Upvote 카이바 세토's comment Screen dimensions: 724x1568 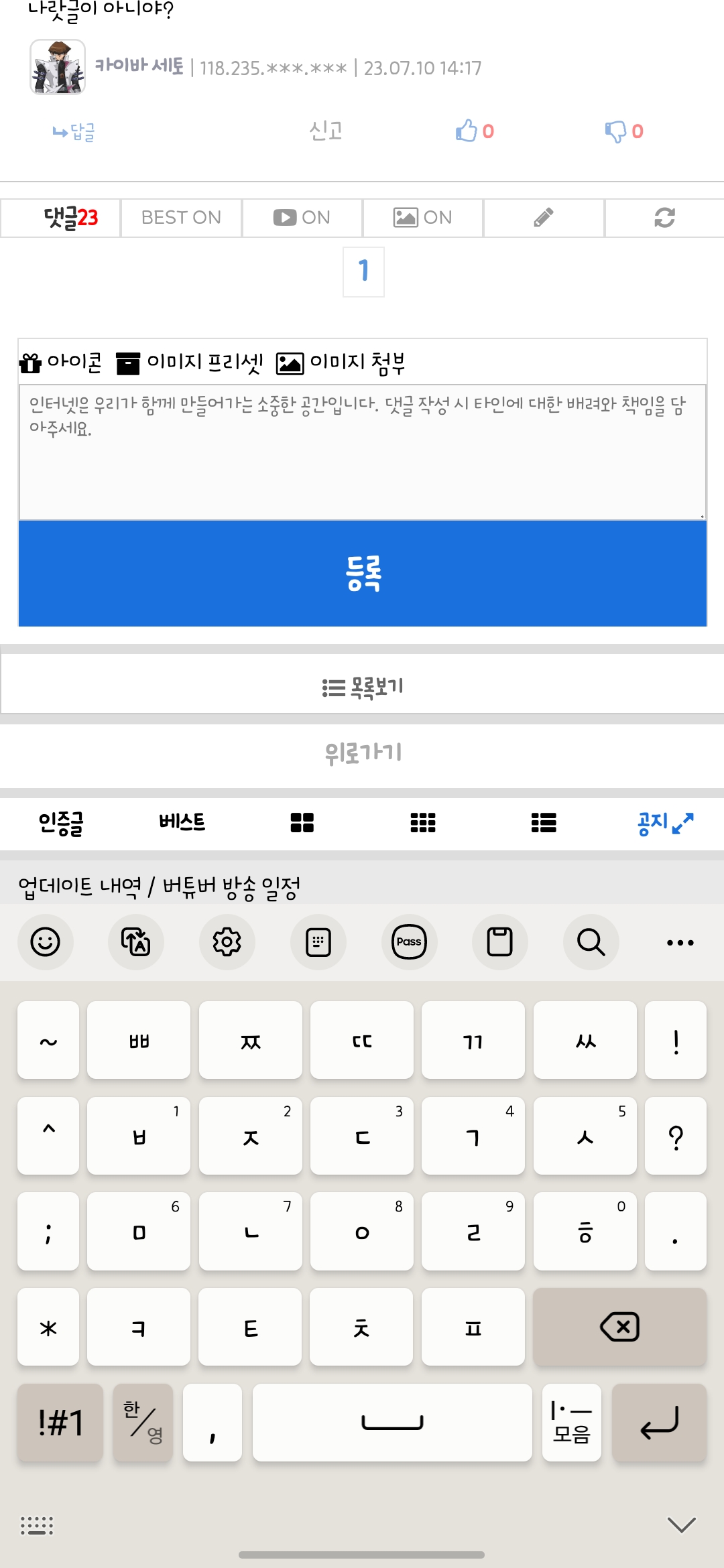pyautogui.click(x=474, y=131)
